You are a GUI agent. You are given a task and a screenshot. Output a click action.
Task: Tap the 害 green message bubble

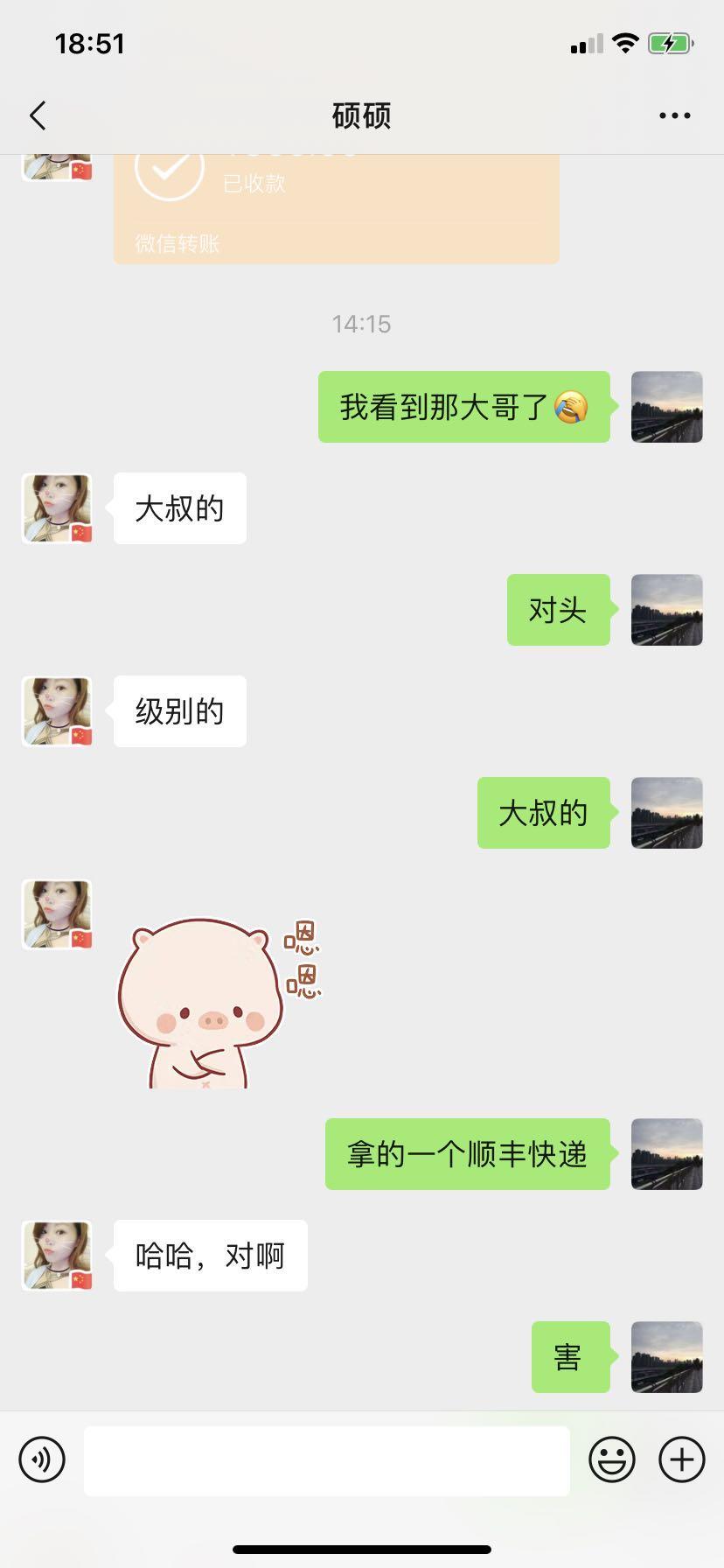click(569, 1357)
